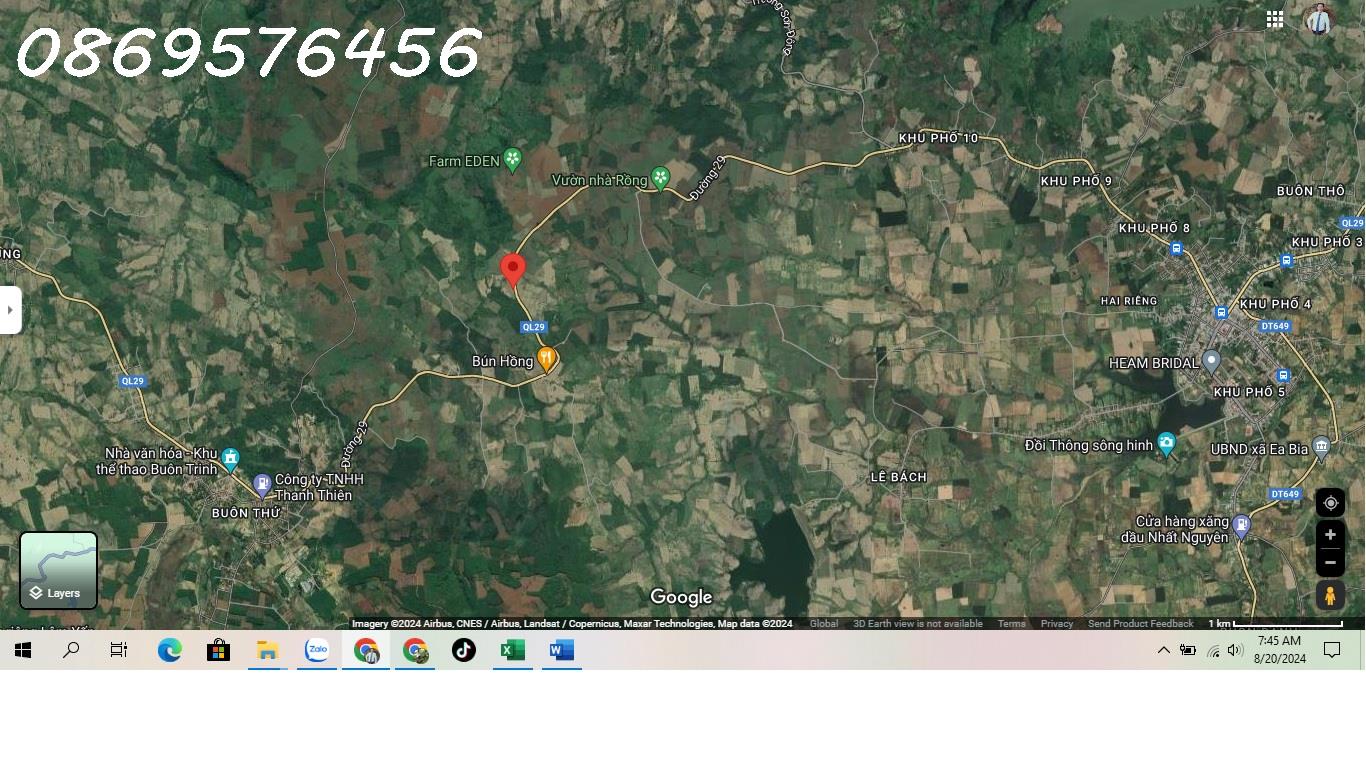Open the Google apps grid
The height and width of the screenshot is (768, 1366).
click(x=1274, y=19)
